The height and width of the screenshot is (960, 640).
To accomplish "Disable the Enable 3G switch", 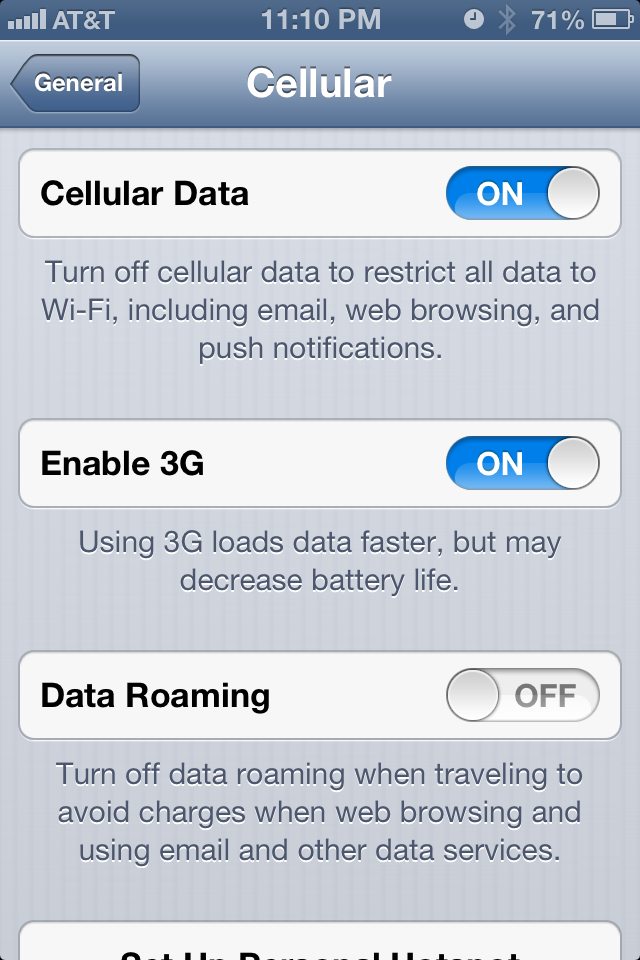I will (522, 464).
